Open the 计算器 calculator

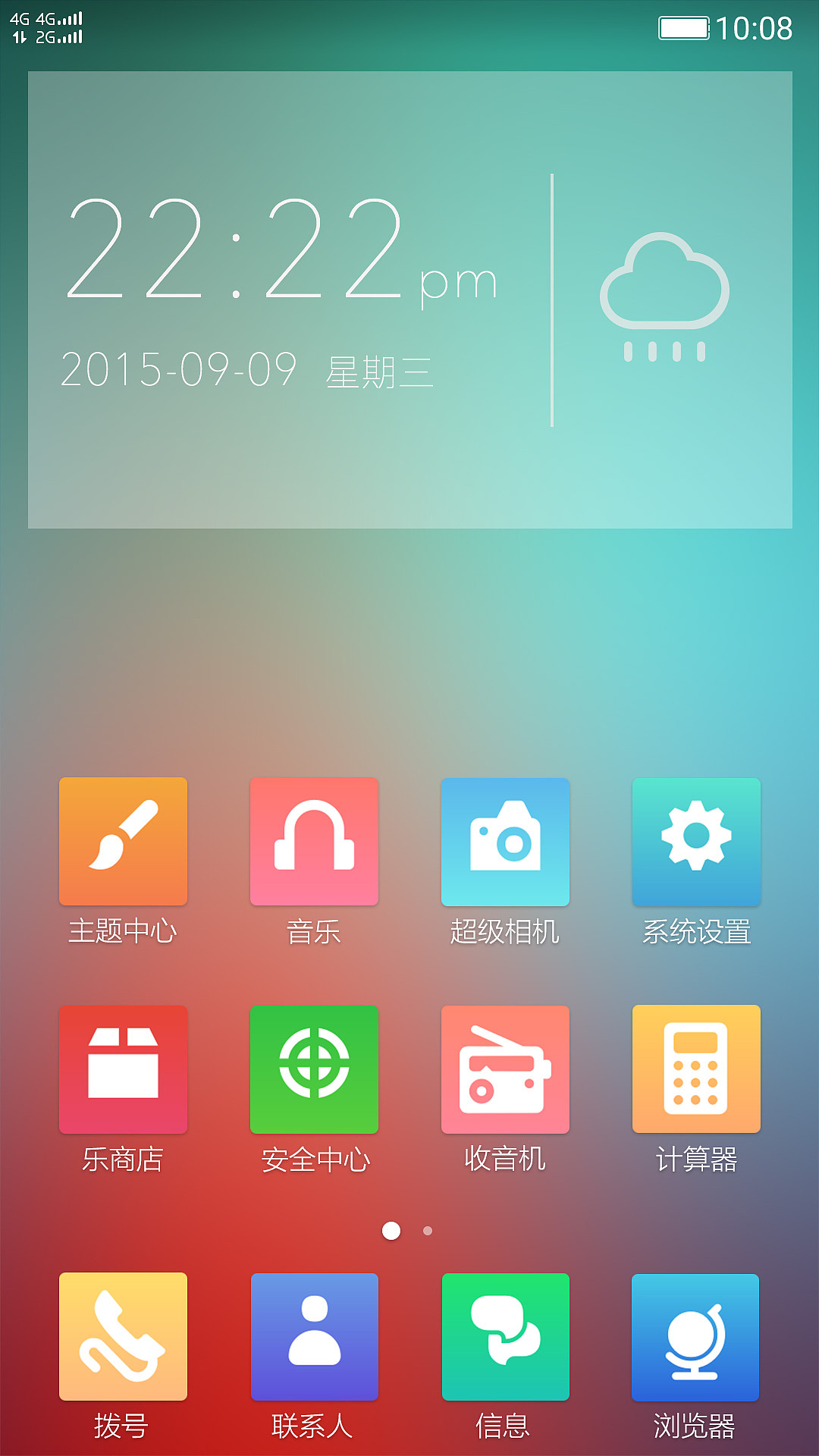(695, 1069)
